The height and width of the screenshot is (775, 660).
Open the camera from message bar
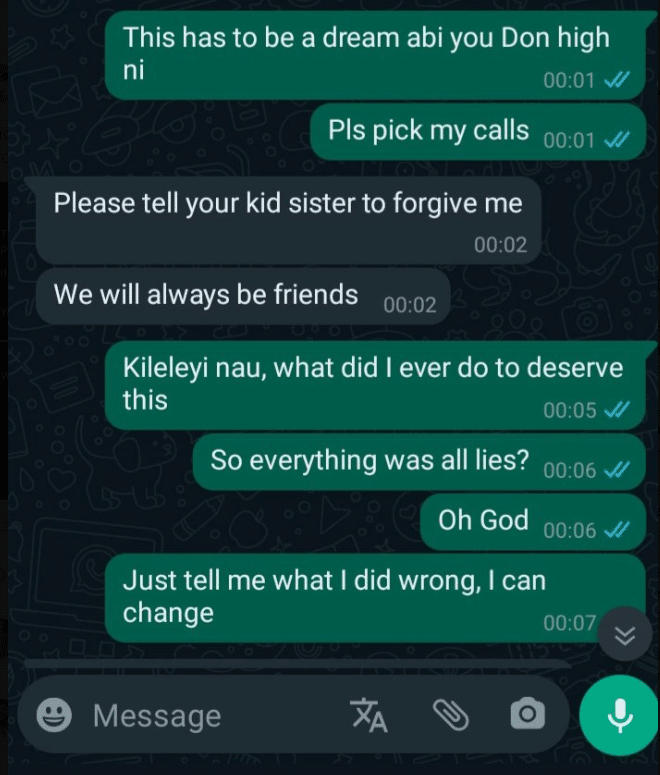pyautogui.click(x=527, y=714)
